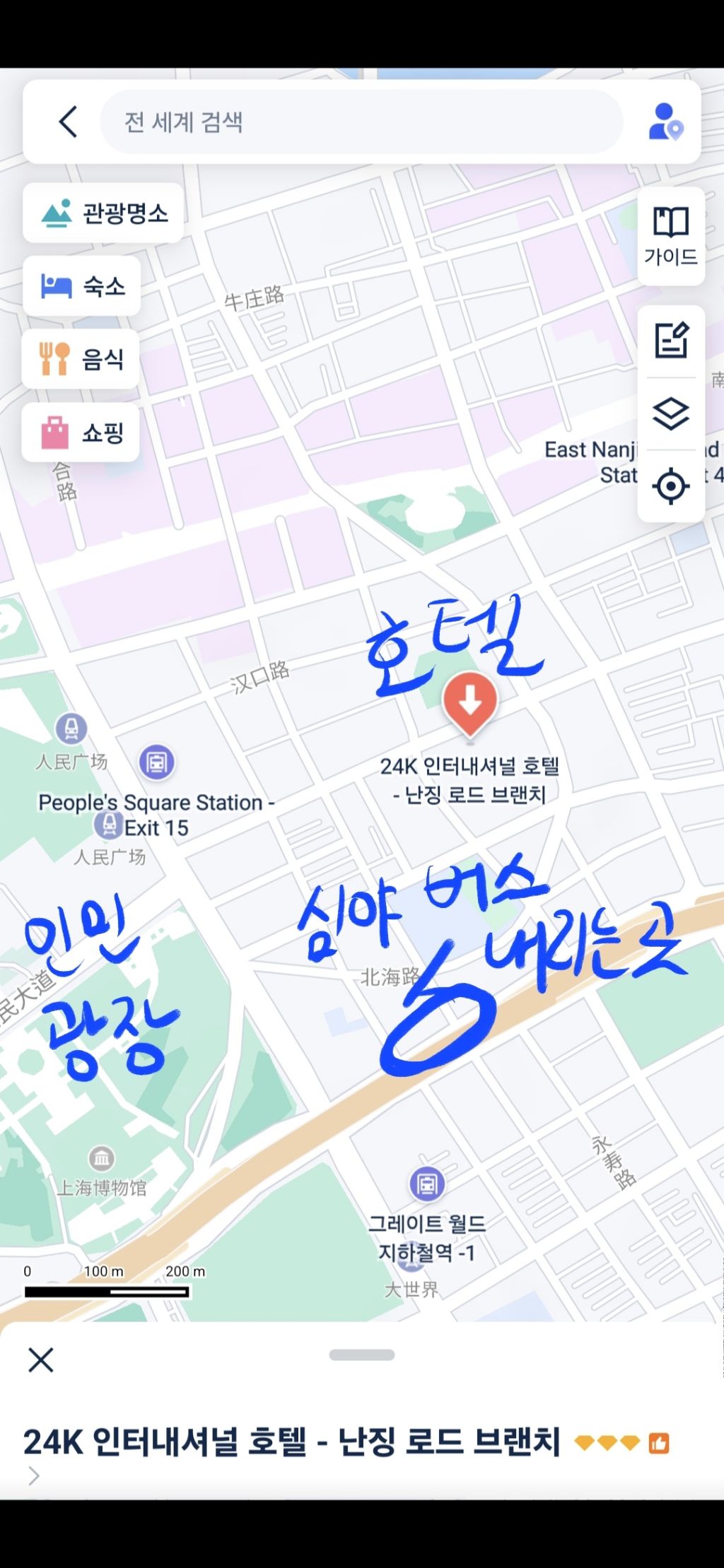
Task: Show 음식 places on map
Action: (81, 359)
